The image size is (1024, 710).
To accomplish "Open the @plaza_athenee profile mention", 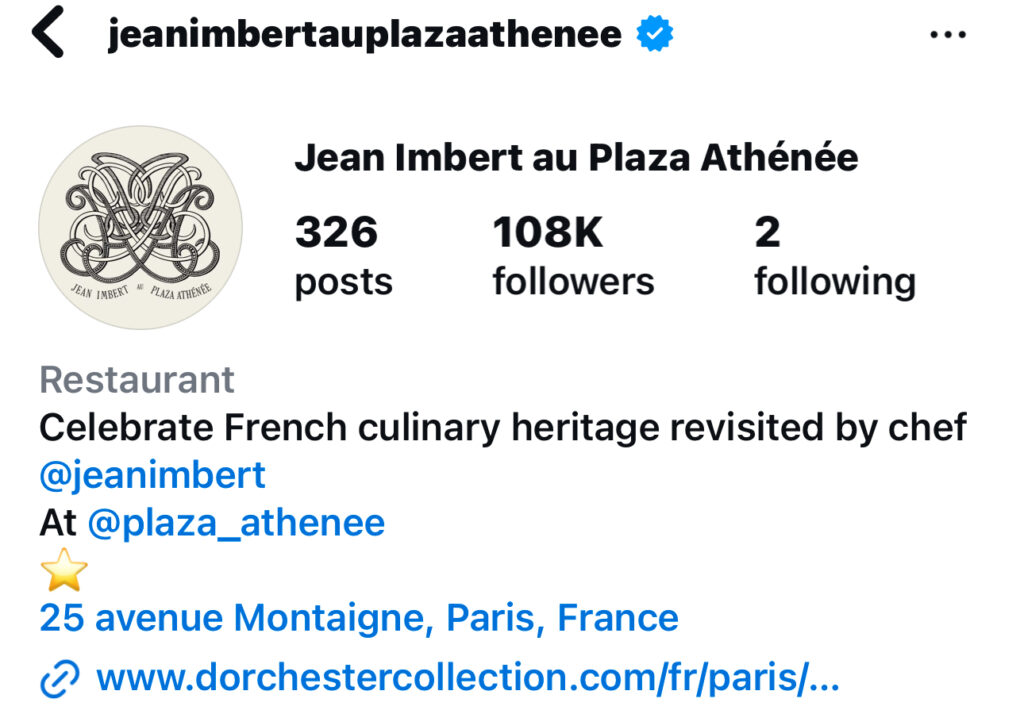I will (x=236, y=522).
